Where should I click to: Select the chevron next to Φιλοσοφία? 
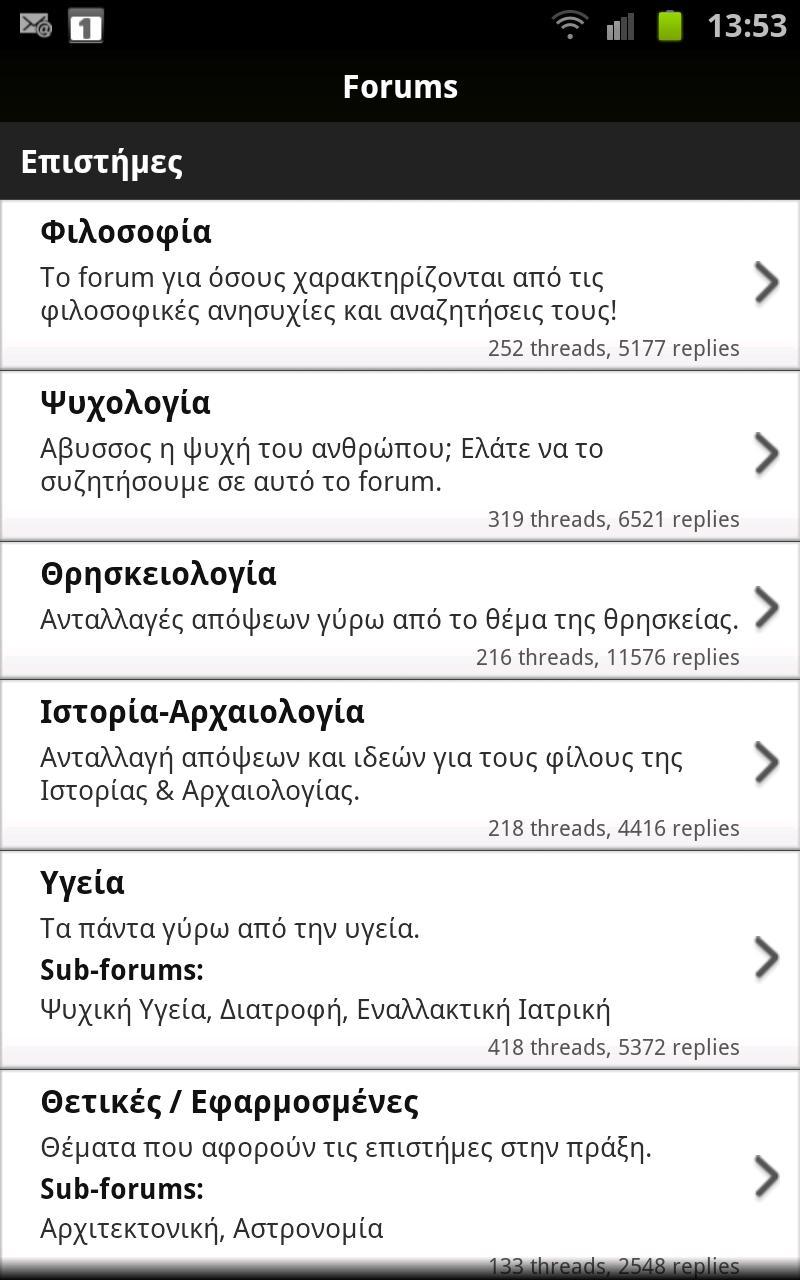[x=767, y=282]
